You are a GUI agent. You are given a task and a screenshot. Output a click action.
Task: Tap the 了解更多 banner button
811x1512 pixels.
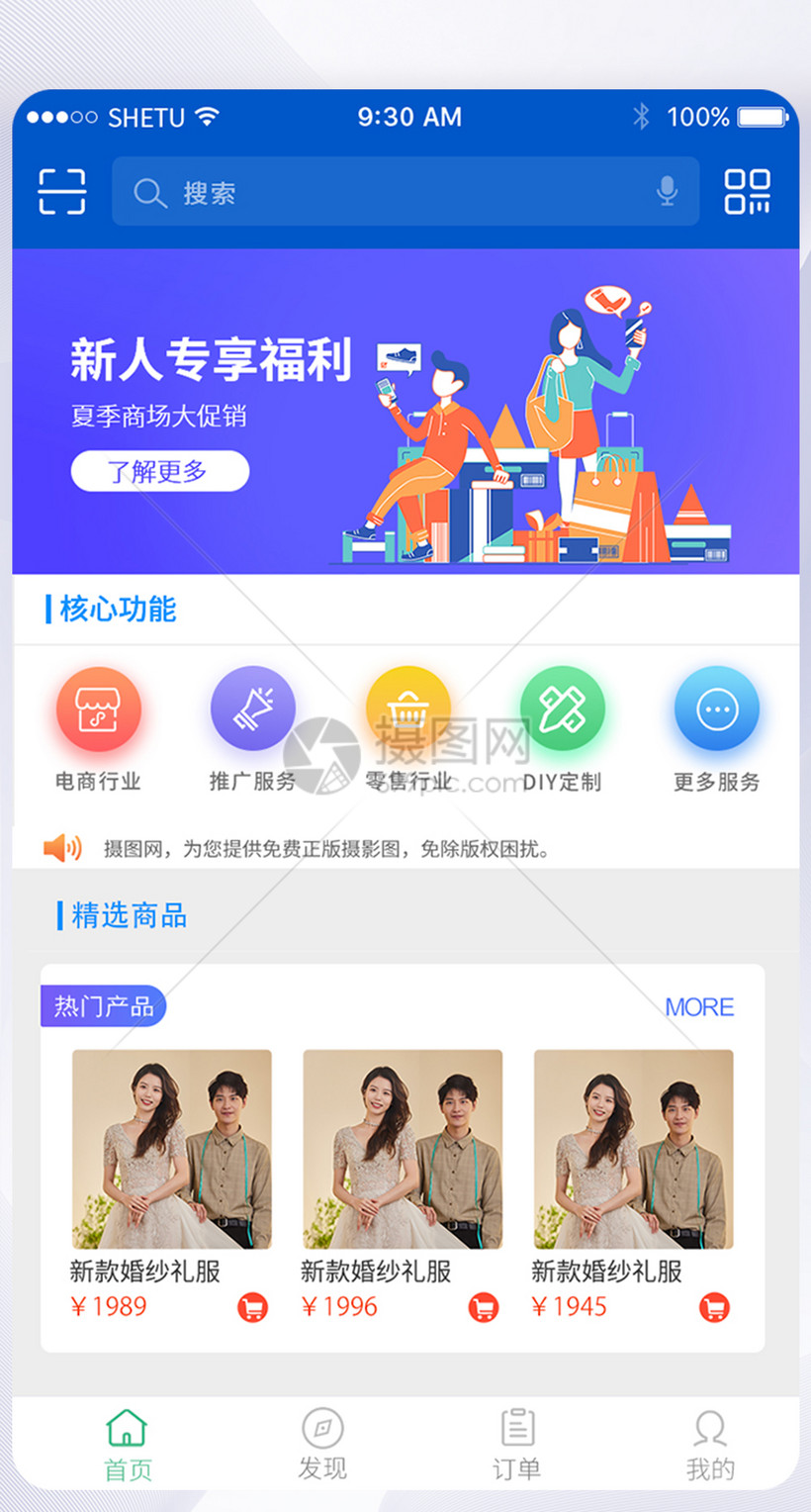pyautogui.click(x=159, y=471)
